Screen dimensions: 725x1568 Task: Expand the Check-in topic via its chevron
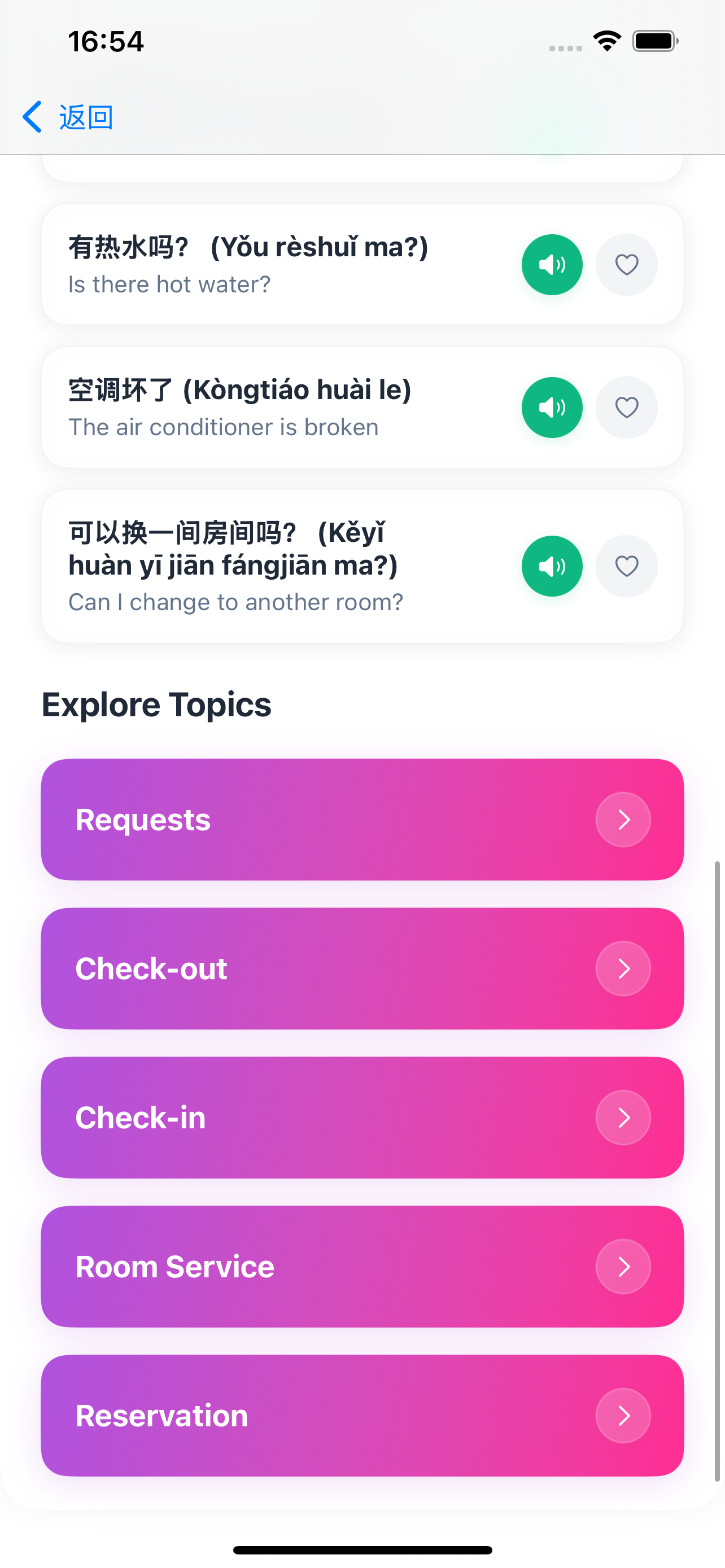point(623,1117)
